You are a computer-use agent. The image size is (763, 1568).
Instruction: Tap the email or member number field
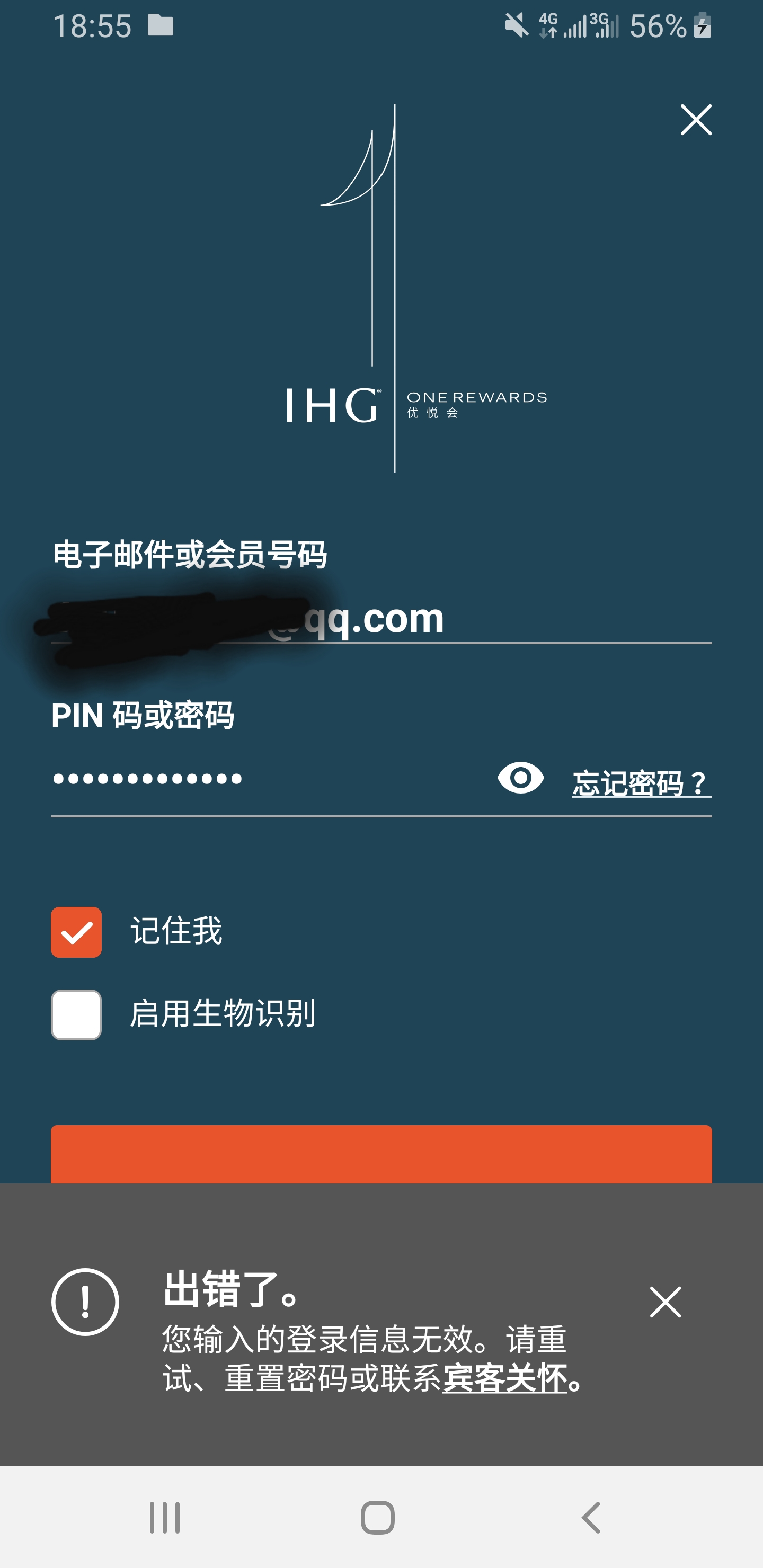tap(487, 618)
